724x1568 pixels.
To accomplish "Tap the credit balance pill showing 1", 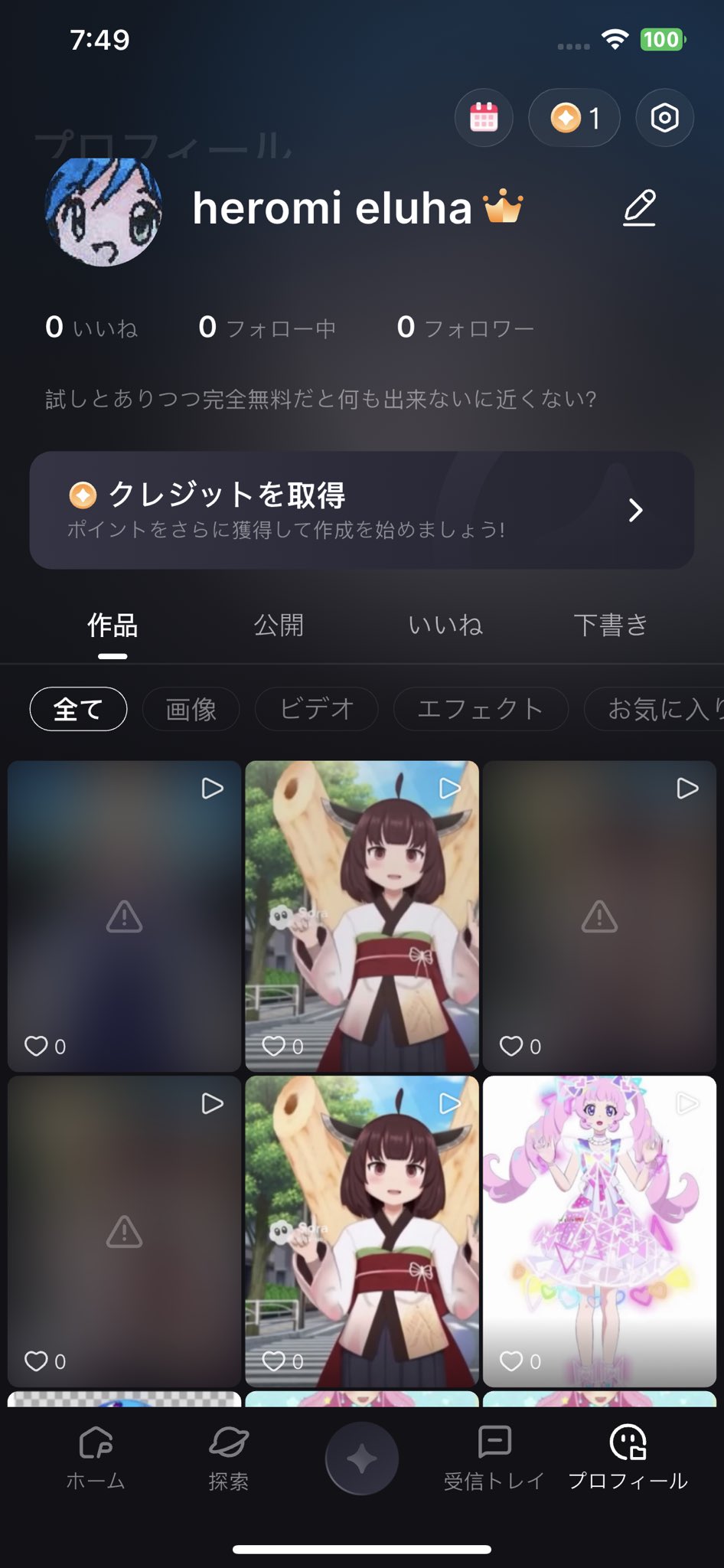I will pyautogui.click(x=574, y=118).
